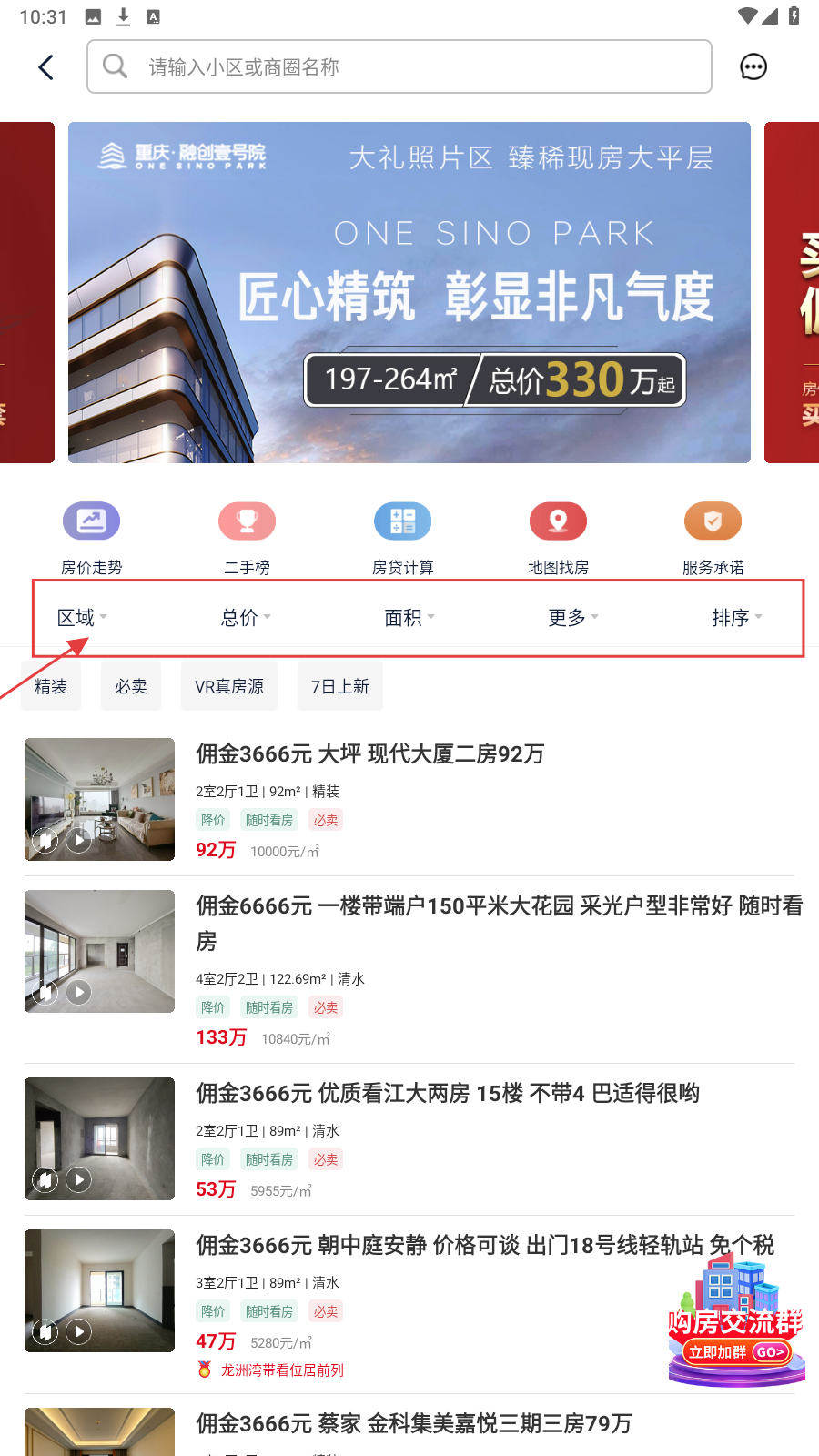Expand the 更多 filter dropdown
Screen dimensions: 819x1456
click(x=573, y=618)
